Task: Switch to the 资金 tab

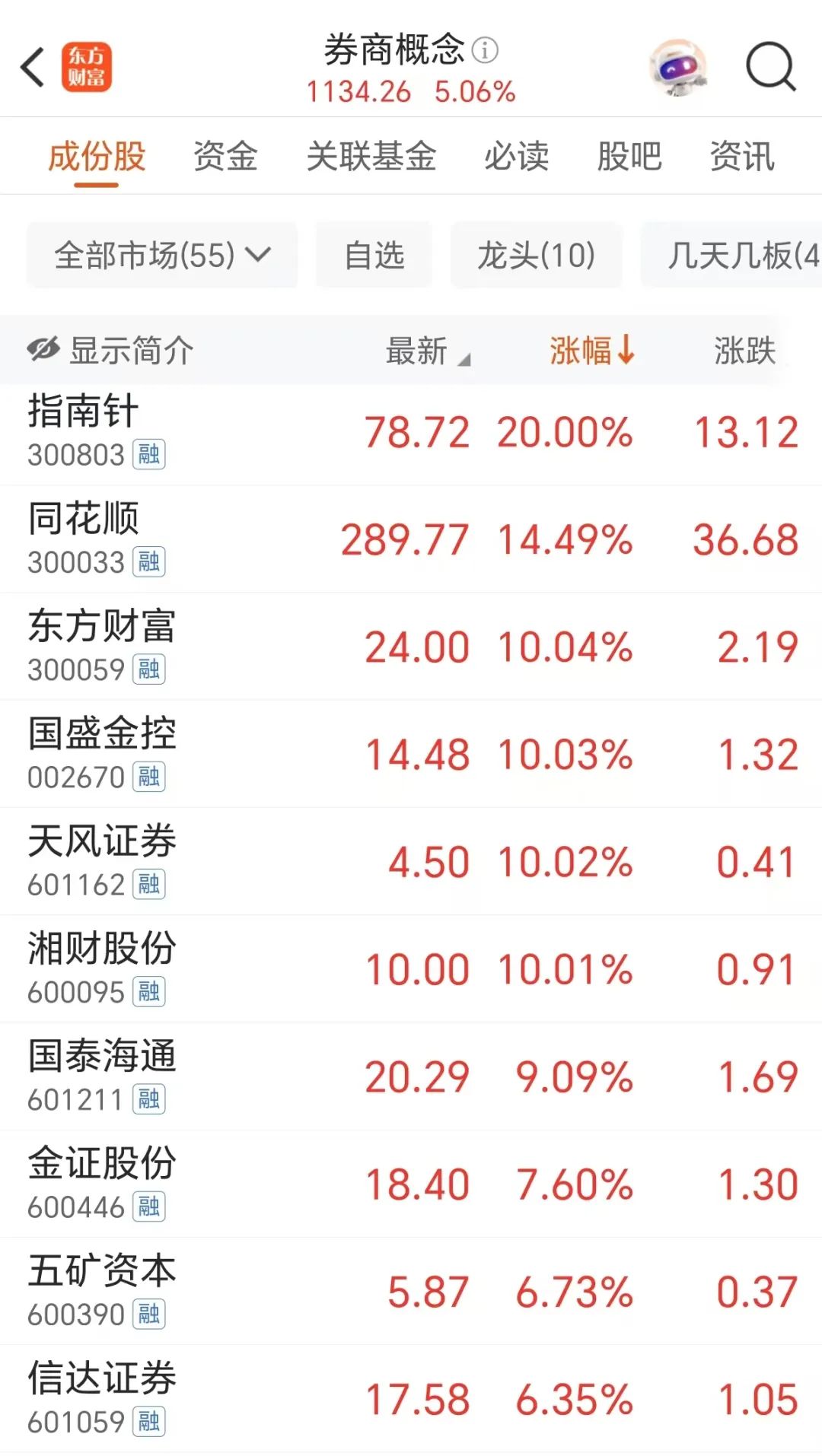Action: (225, 157)
